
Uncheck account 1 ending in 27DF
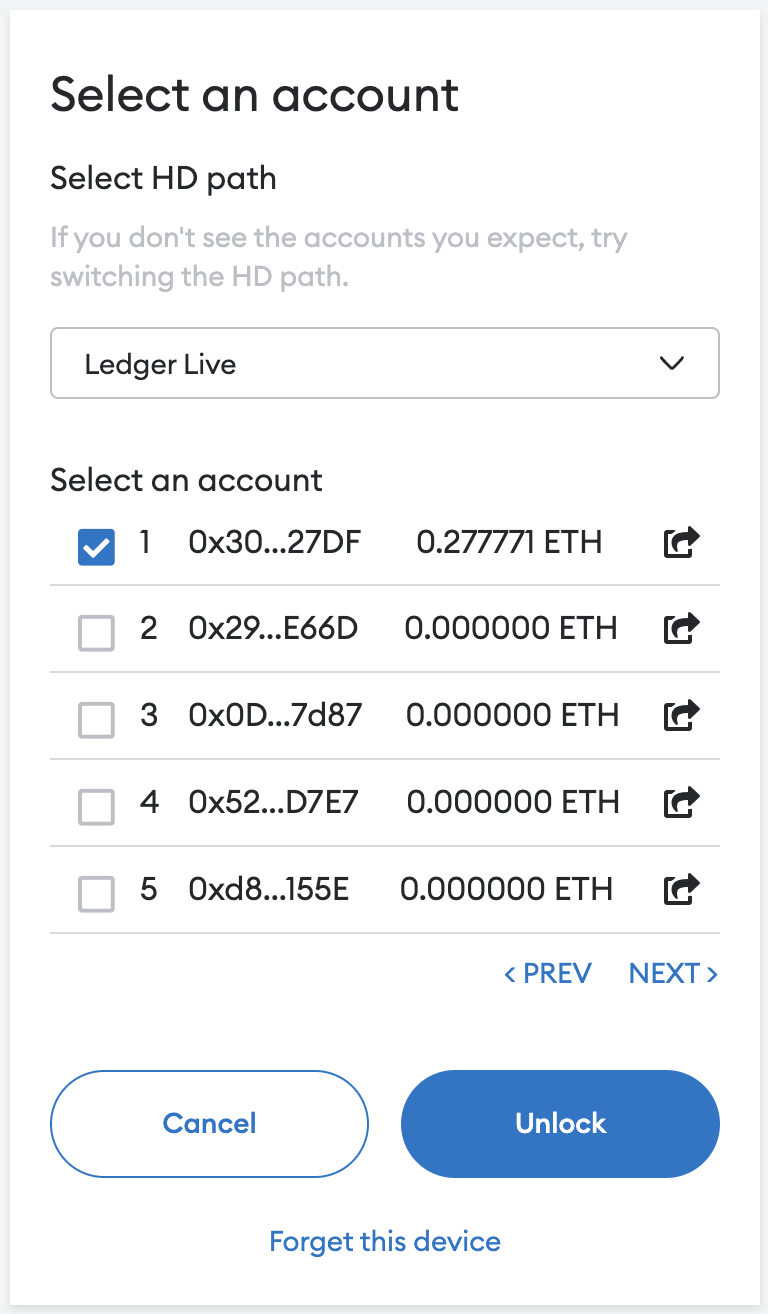click(97, 546)
